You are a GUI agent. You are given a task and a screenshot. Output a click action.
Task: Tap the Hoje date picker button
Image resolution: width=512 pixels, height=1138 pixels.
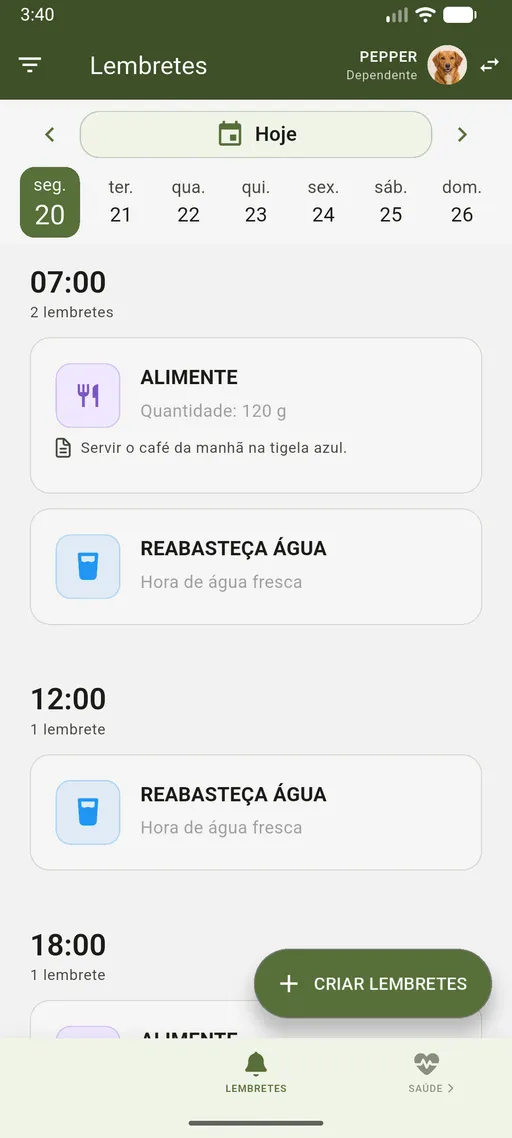tap(256, 134)
